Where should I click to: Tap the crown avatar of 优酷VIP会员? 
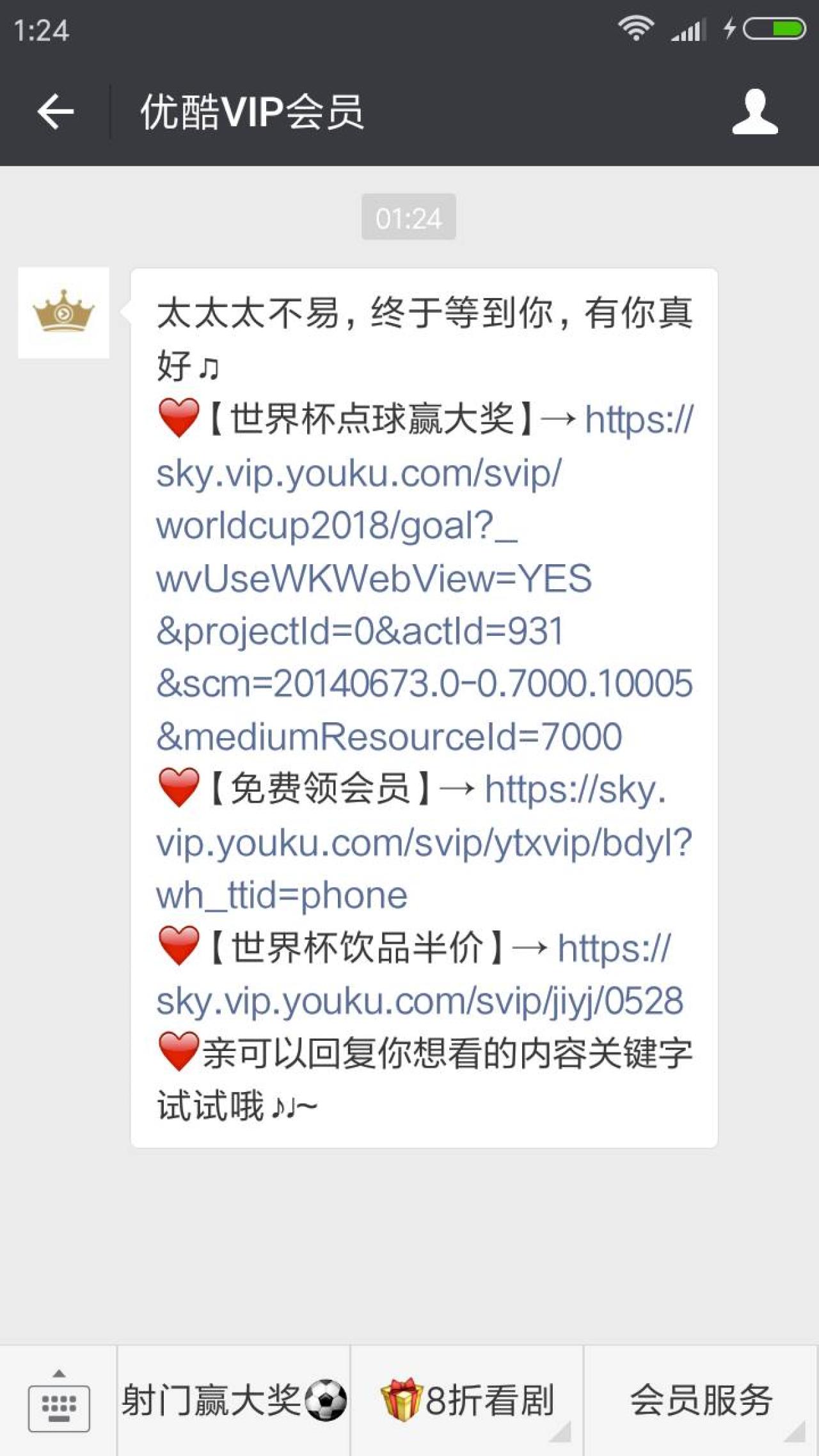click(x=63, y=313)
